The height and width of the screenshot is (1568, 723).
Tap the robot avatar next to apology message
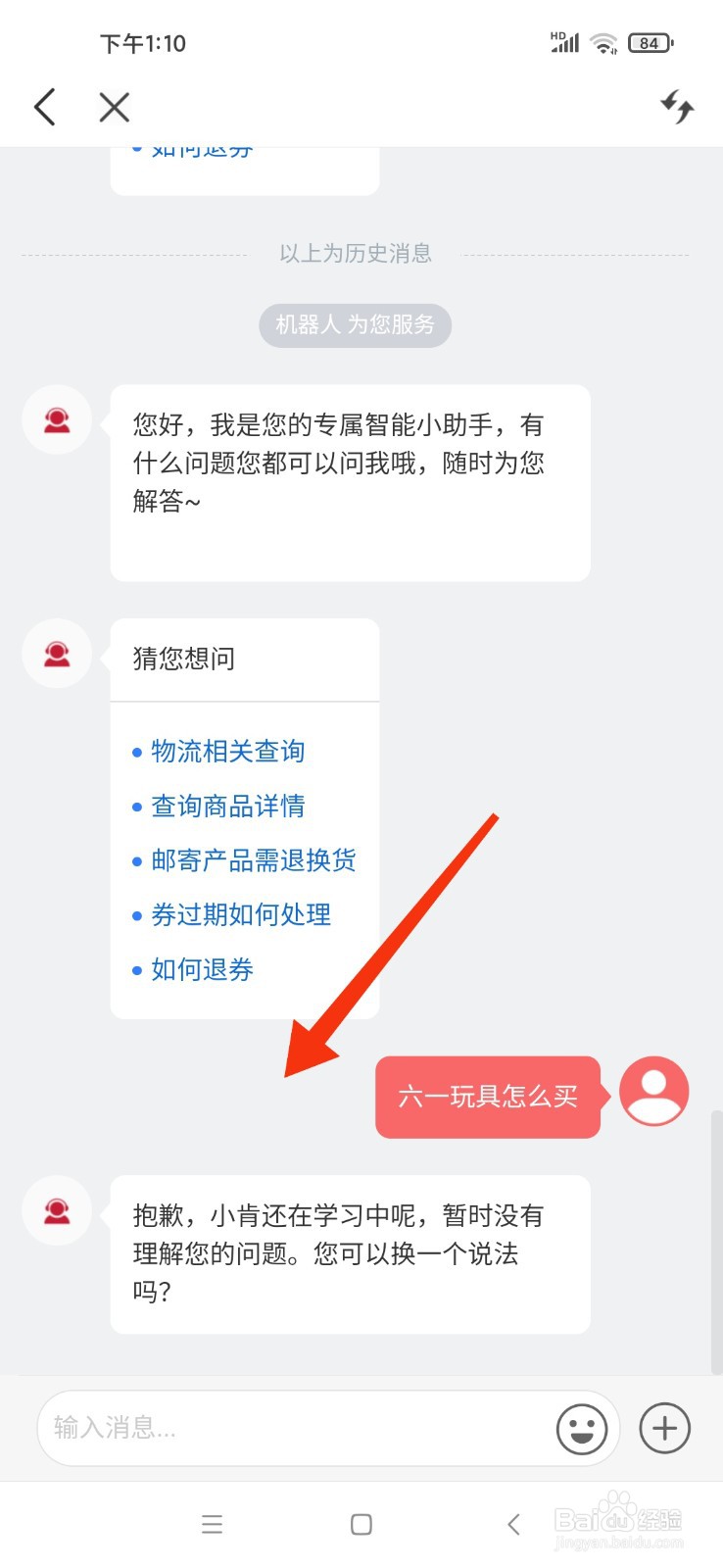tap(56, 1210)
